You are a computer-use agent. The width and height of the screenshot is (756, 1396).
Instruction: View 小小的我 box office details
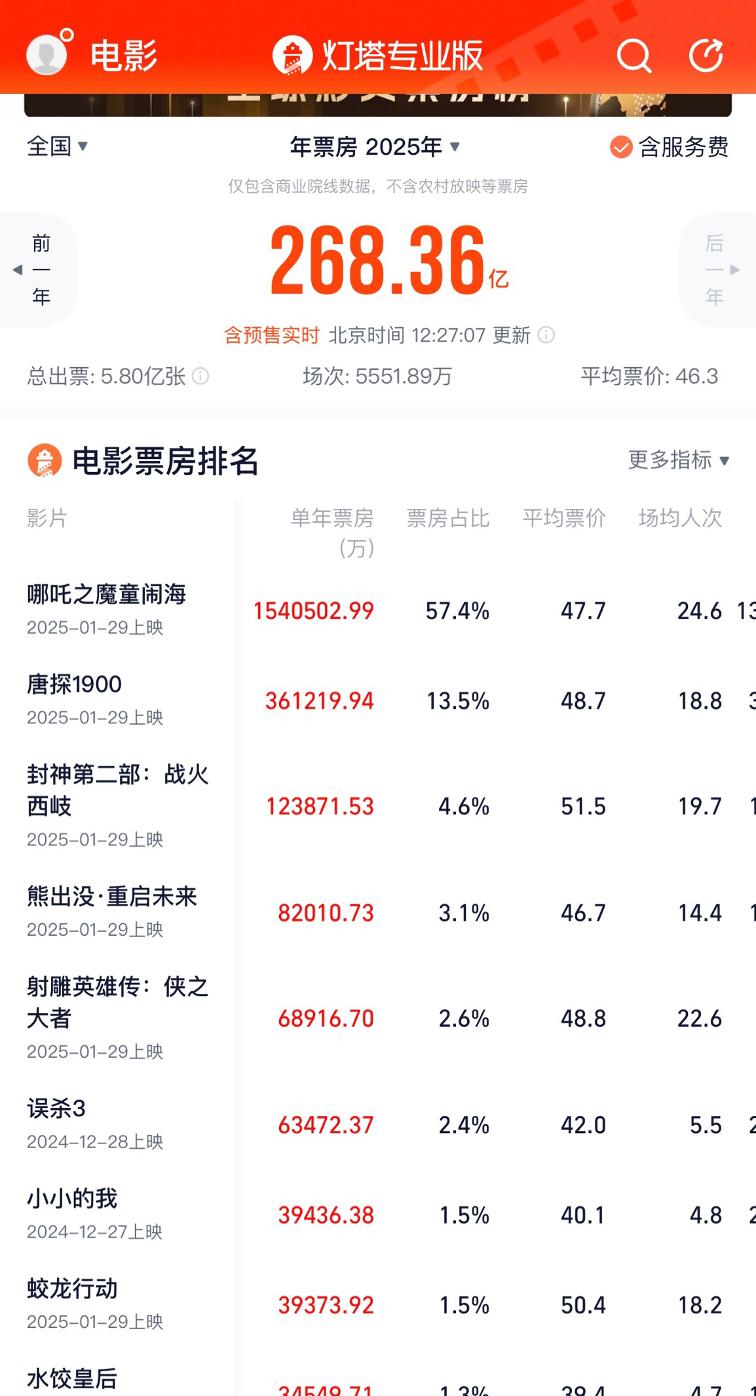coord(378,1213)
